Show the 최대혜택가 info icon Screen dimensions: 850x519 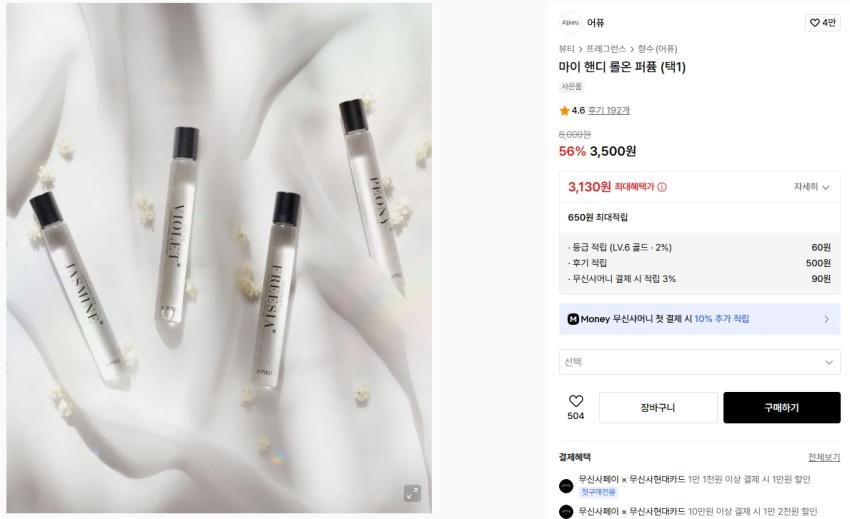(x=662, y=187)
